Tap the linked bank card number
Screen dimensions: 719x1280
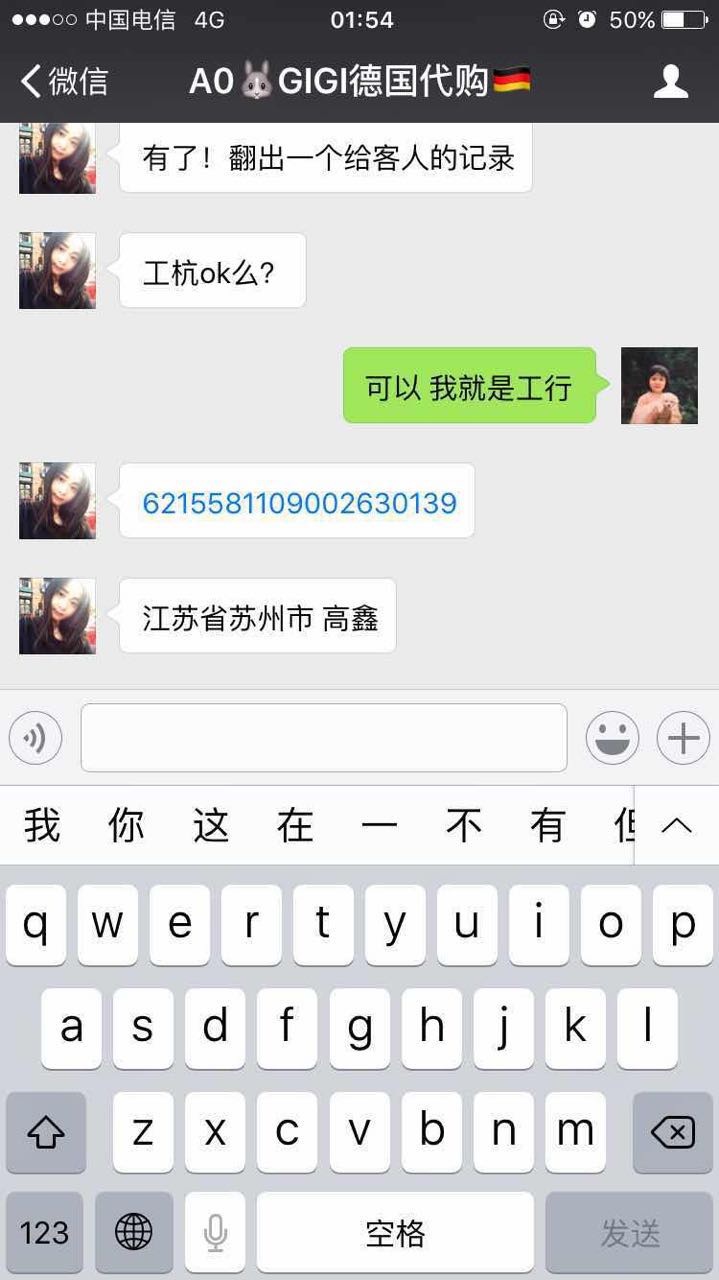click(299, 502)
